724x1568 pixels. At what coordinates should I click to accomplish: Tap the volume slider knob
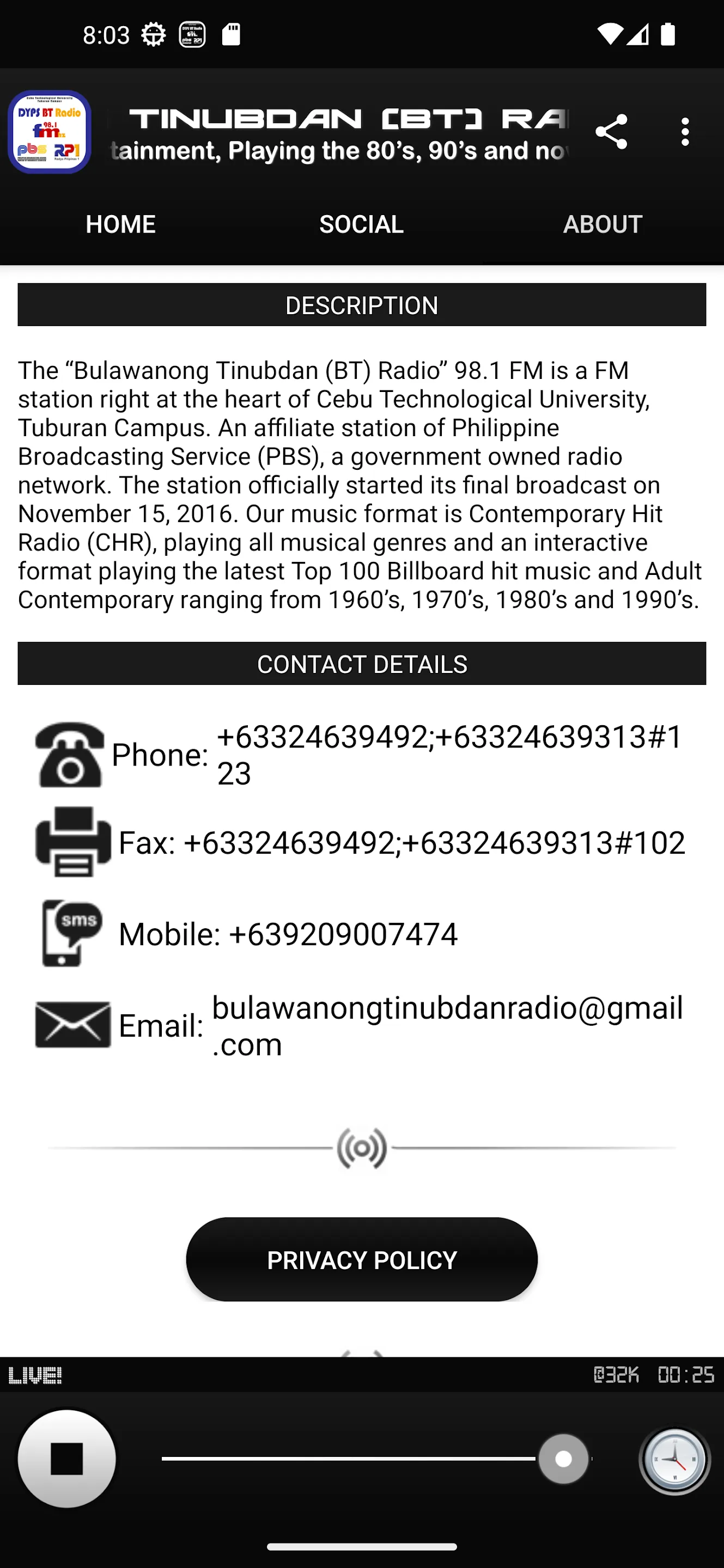pos(563,1459)
